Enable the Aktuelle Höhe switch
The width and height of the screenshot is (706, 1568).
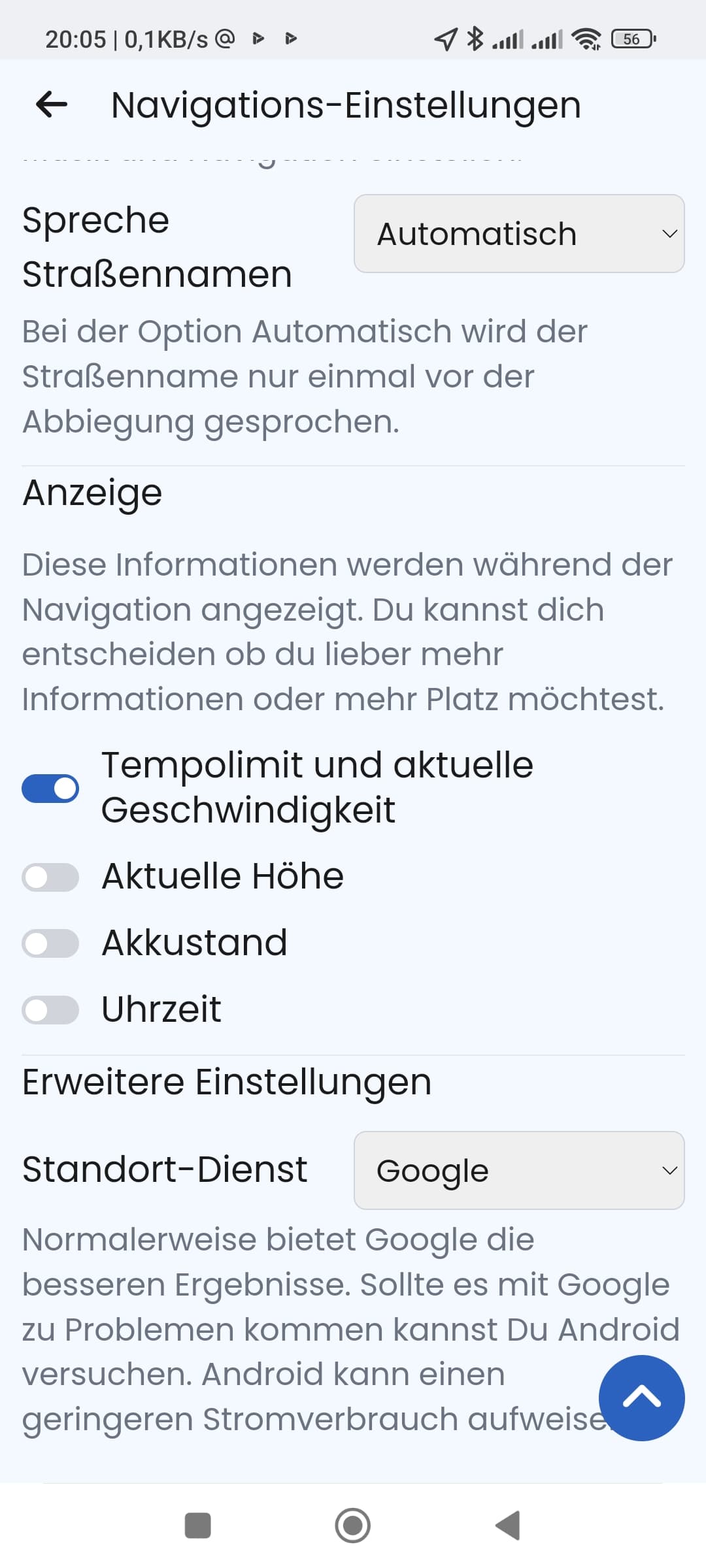(50, 877)
